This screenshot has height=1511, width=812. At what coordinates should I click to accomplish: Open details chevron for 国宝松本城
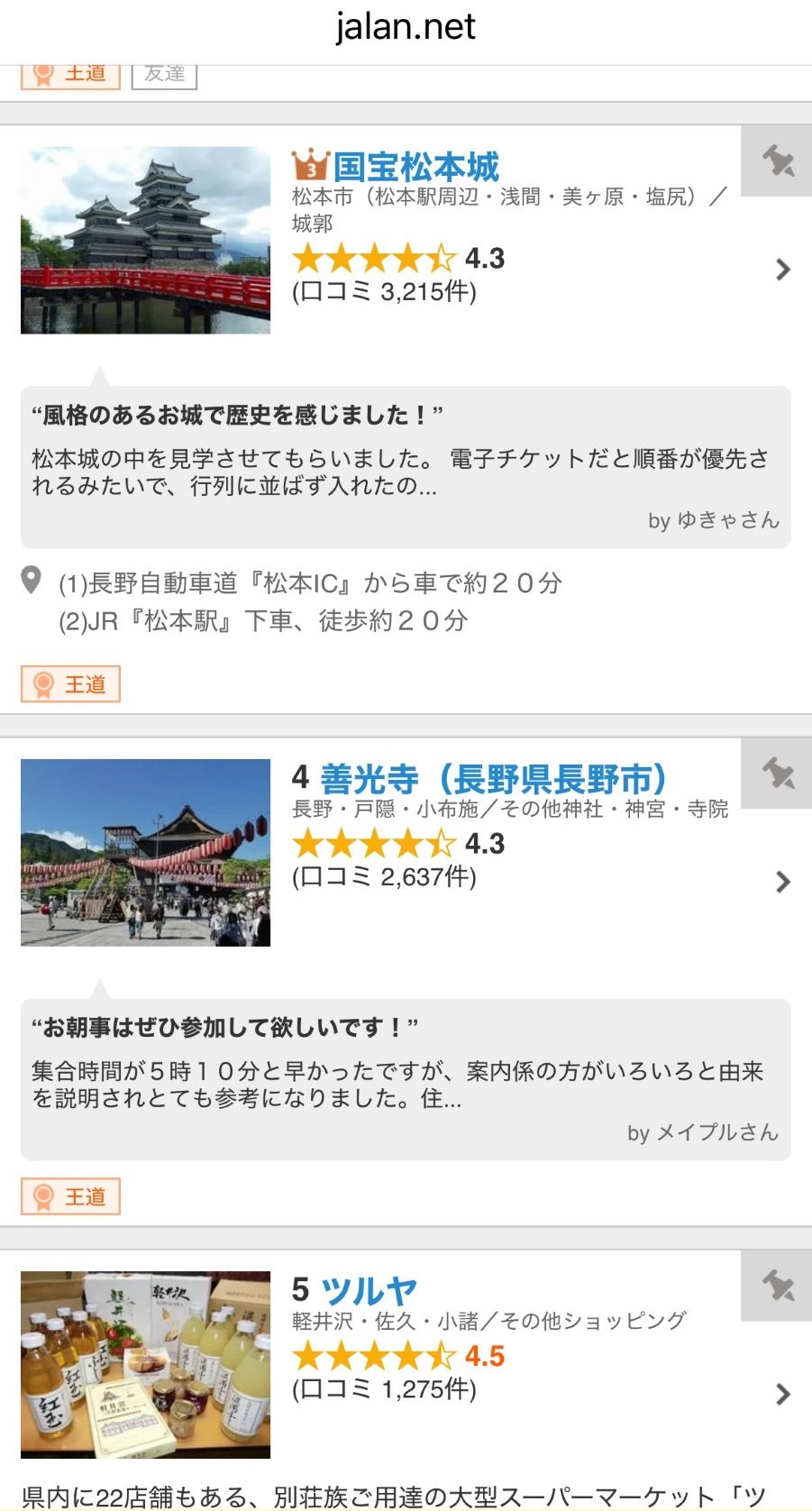point(782,270)
